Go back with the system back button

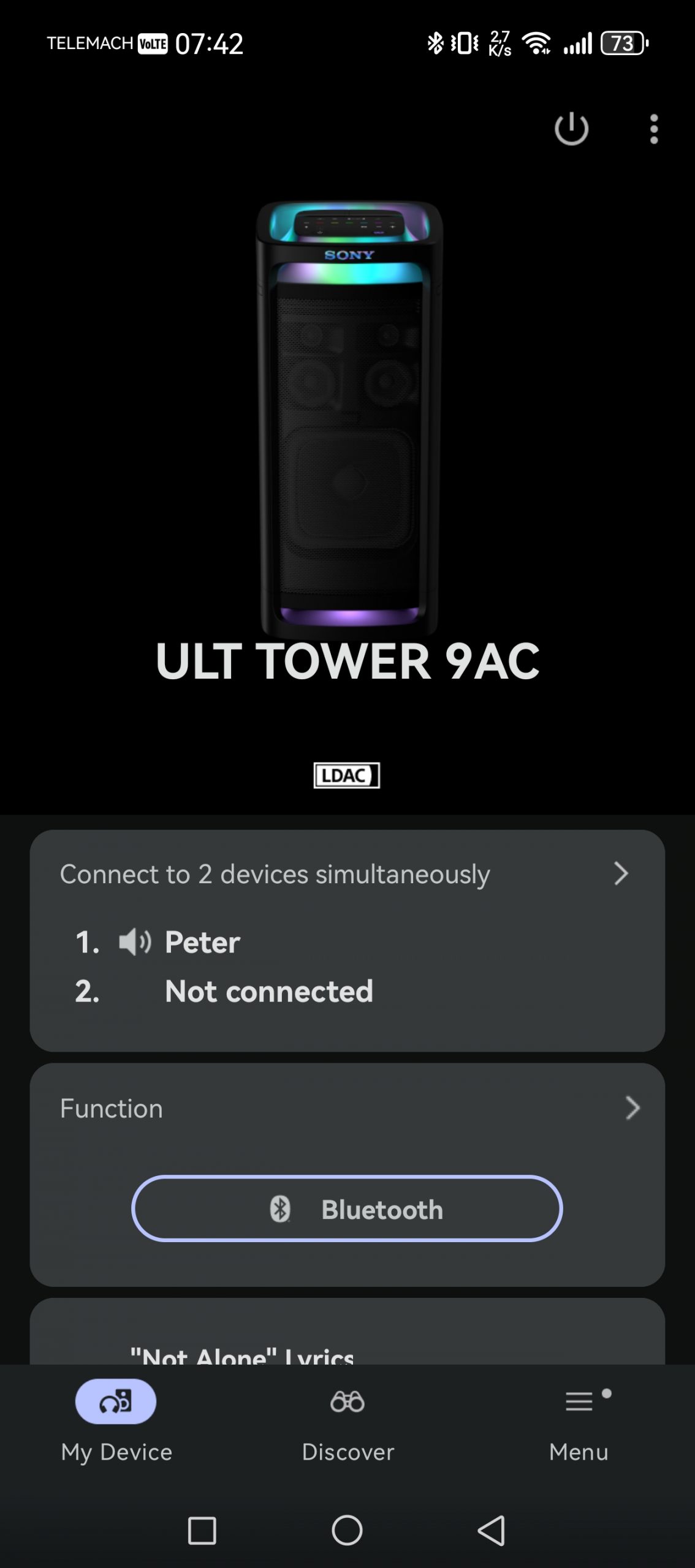click(492, 1531)
